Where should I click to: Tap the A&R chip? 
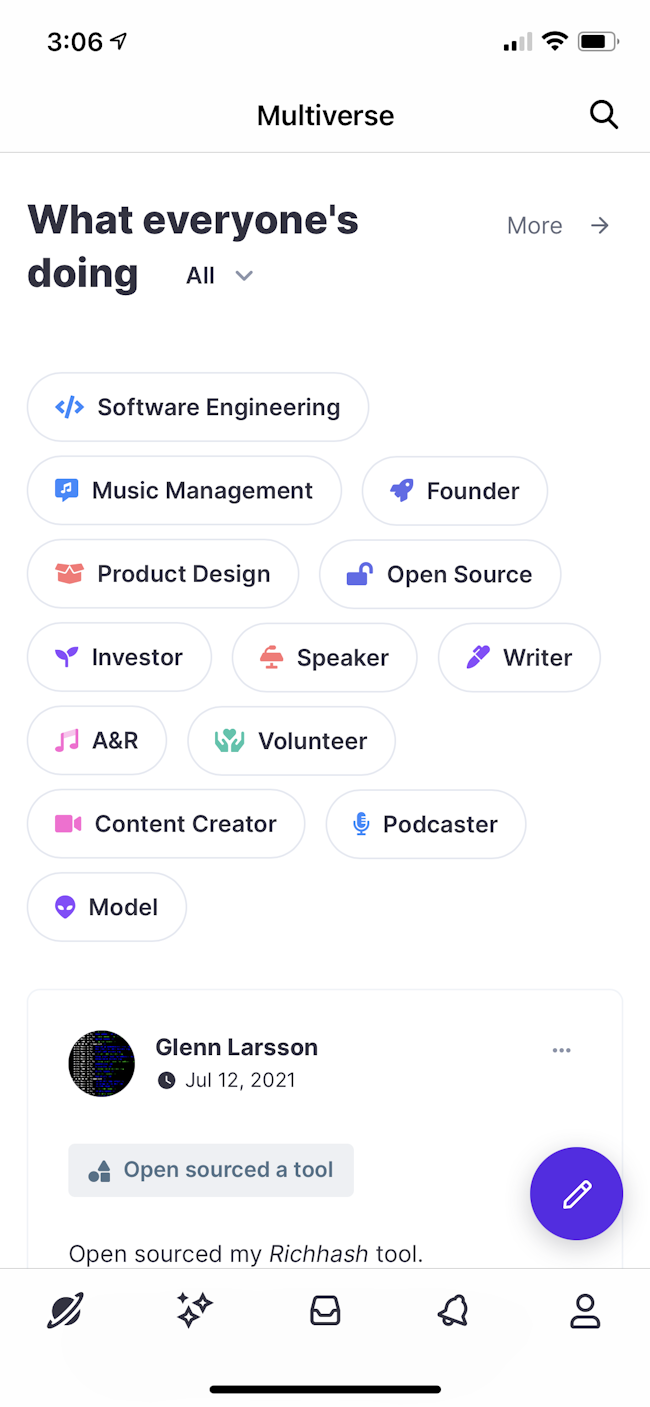pyautogui.click(x=97, y=741)
